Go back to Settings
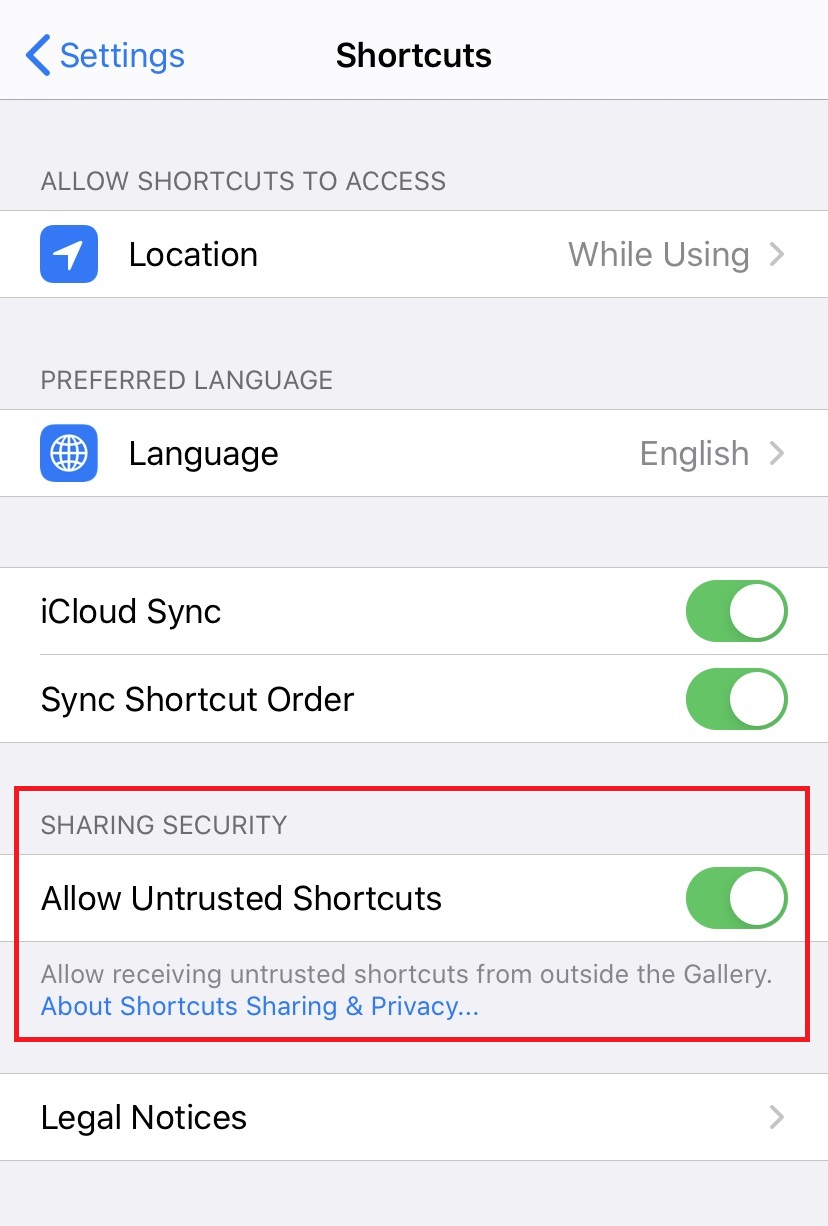828x1226 pixels. pos(106,55)
